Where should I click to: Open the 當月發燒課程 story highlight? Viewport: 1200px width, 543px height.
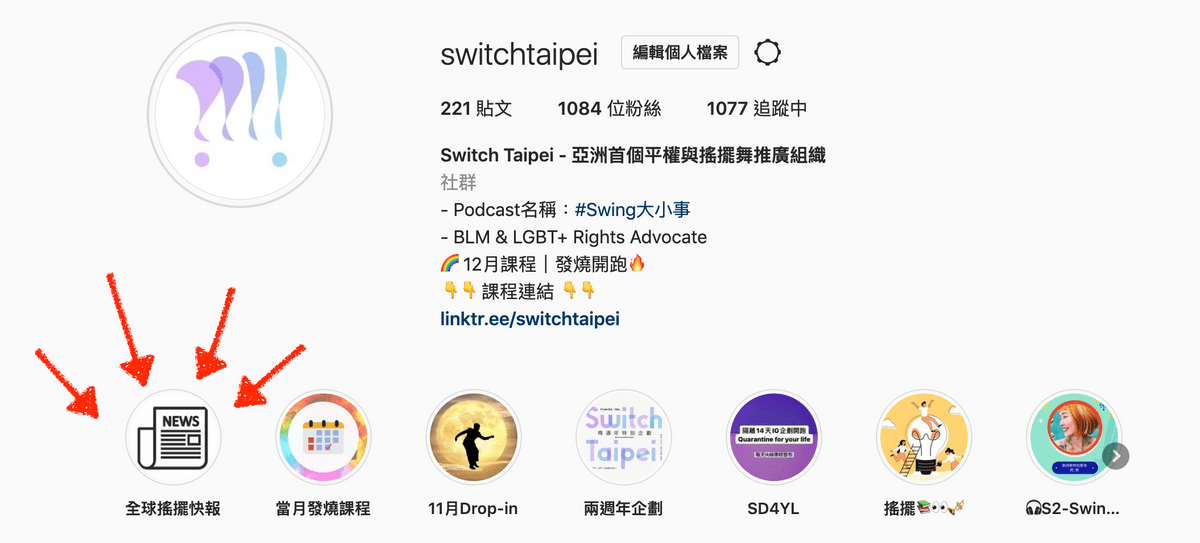coord(323,438)
